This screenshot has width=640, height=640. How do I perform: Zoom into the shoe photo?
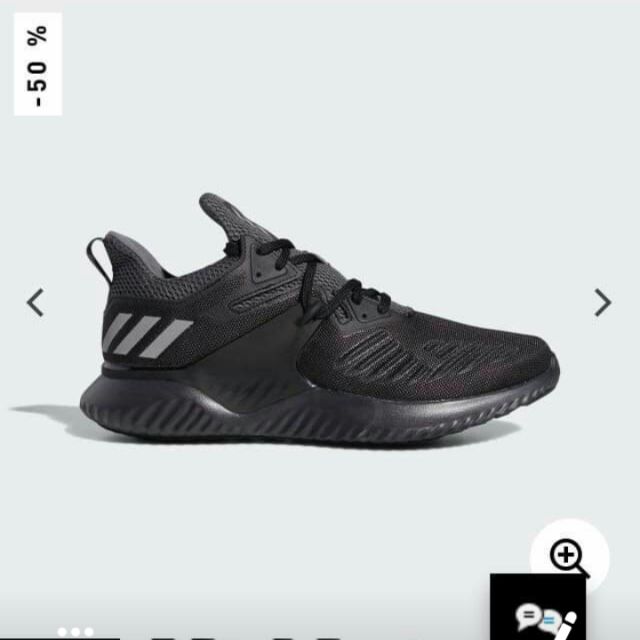click(x=568, y=557)
